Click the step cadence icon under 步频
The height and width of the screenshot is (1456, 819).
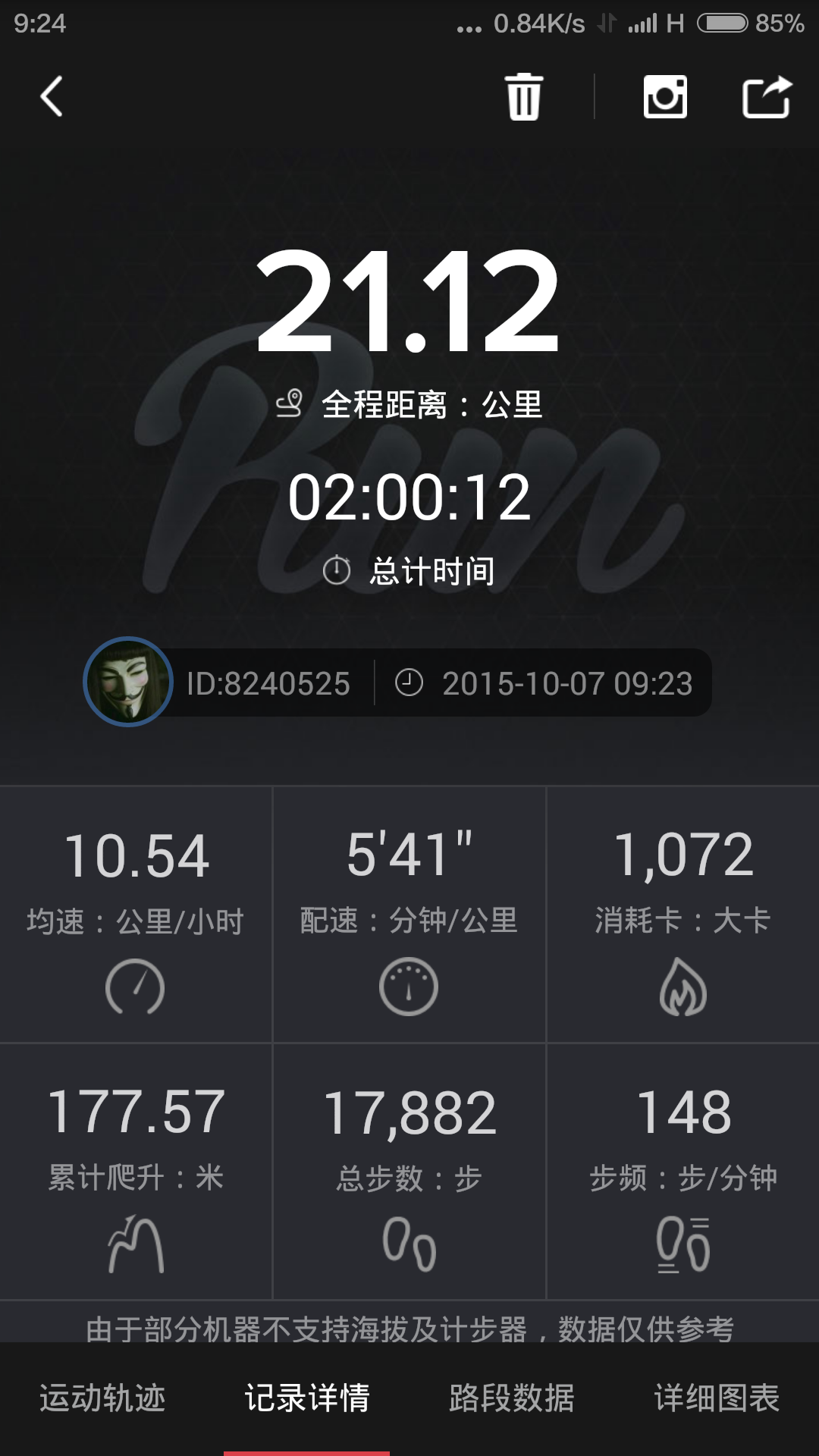point(681,1244)
